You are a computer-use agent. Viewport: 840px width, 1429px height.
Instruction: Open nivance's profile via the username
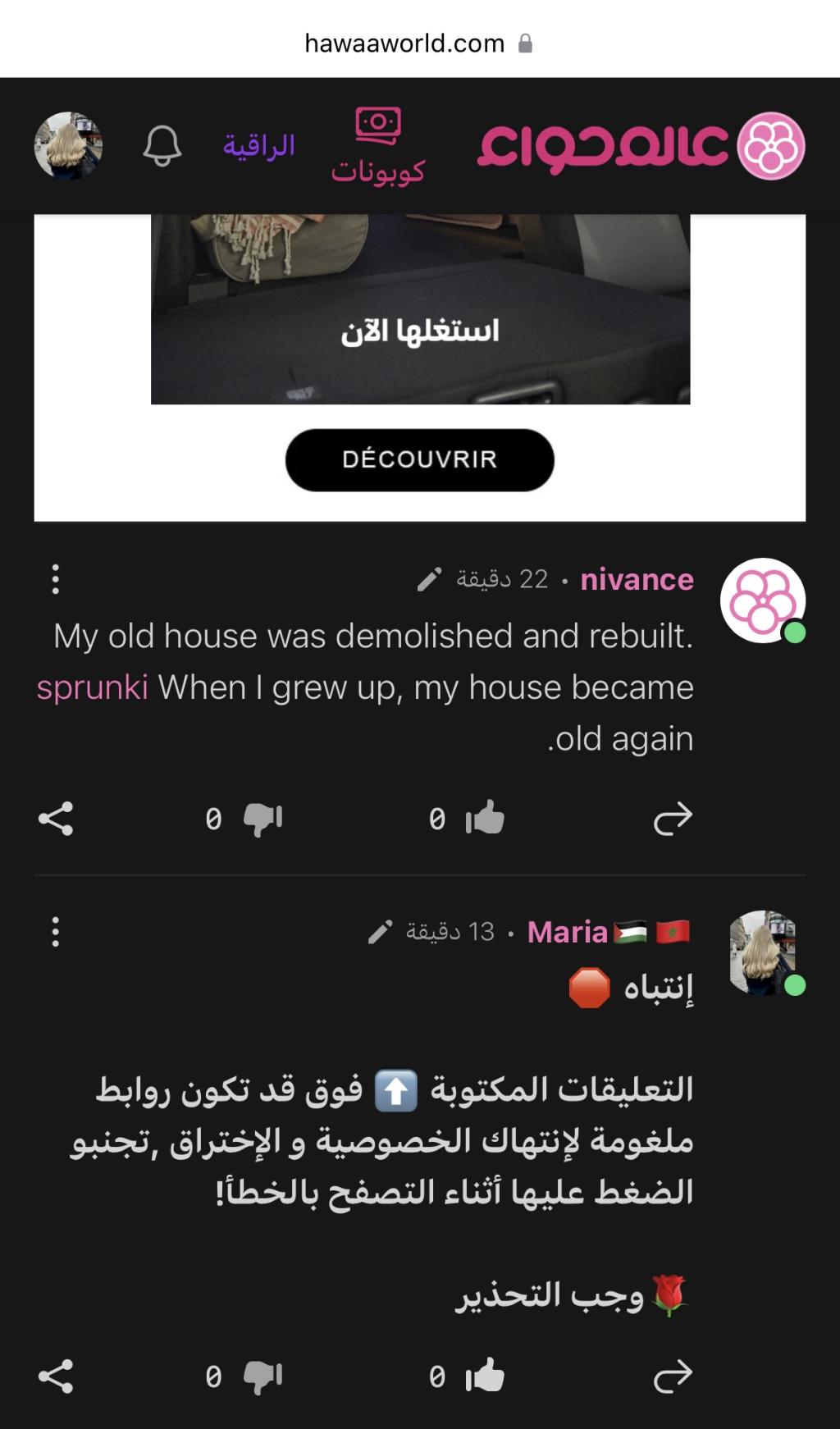pyautogui.click(x=637, y=579)
